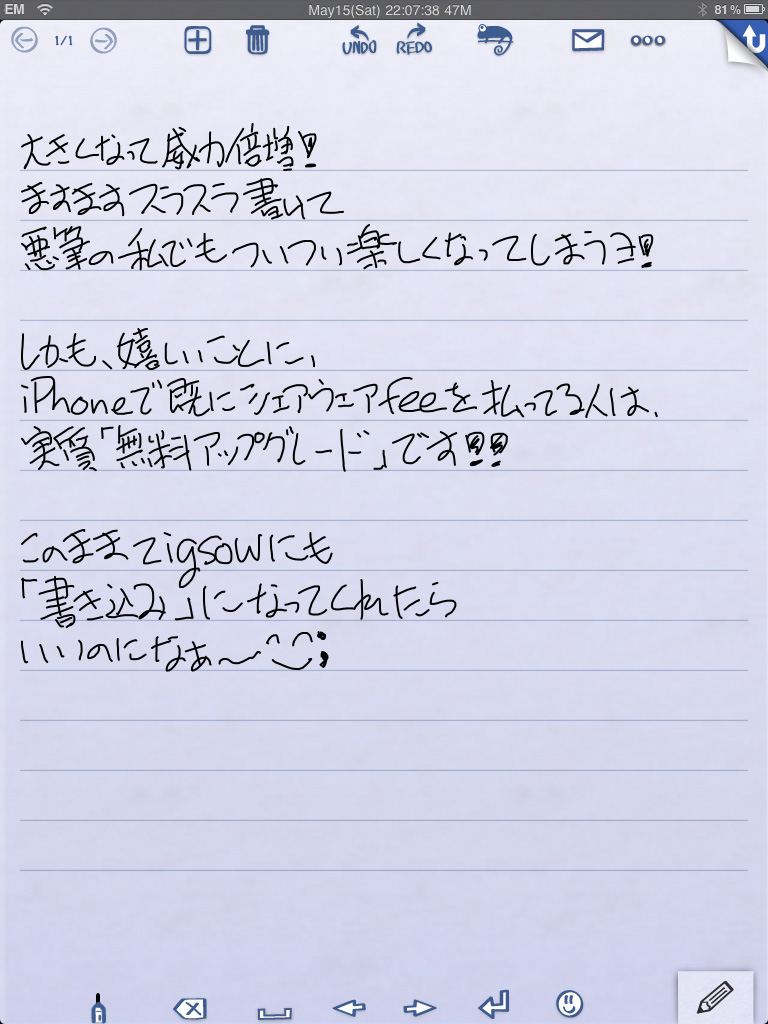Image resolution: width=768 pixels, height=1024 pixels.
Task: Redo the undone stroke
Action: (x=414, y=41)
